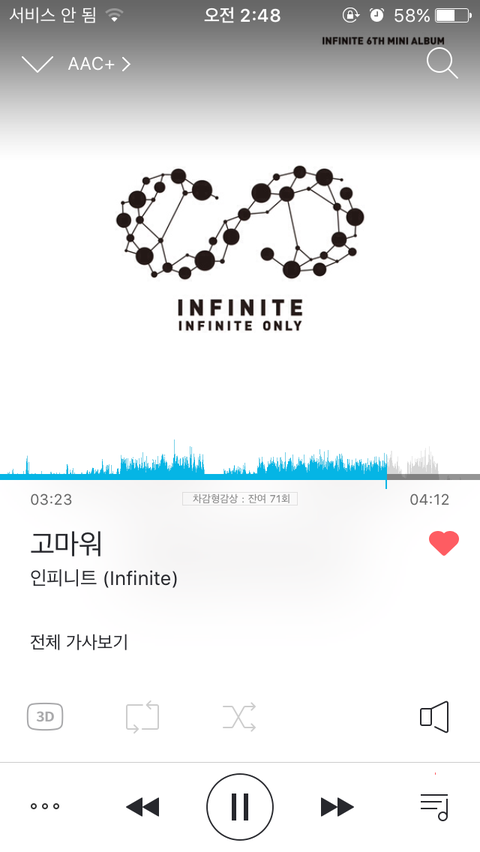Toggle the 3D sound effect
Image resolution: width=480 pixels, height=852 pixels.
point(45,717)
